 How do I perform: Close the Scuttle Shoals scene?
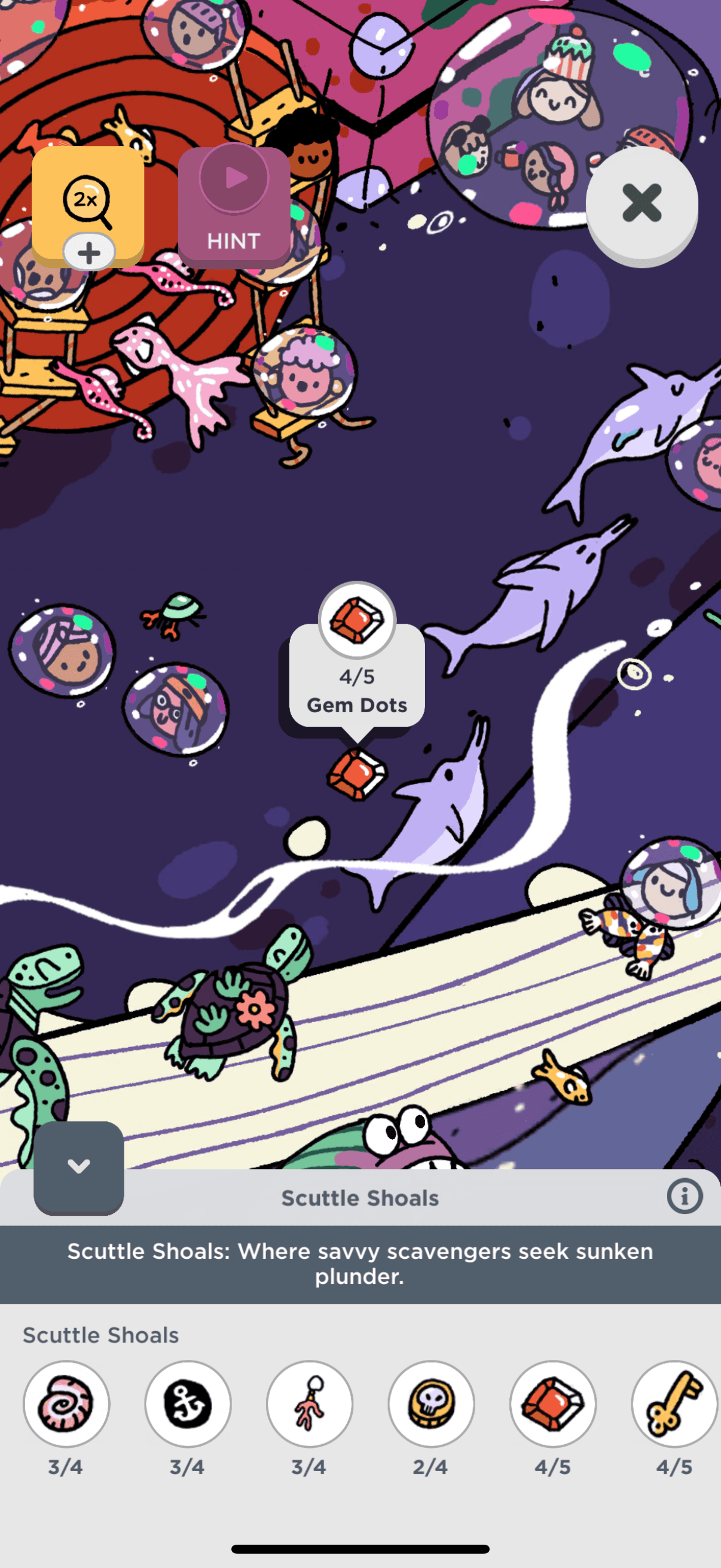(x=641, y=204)
